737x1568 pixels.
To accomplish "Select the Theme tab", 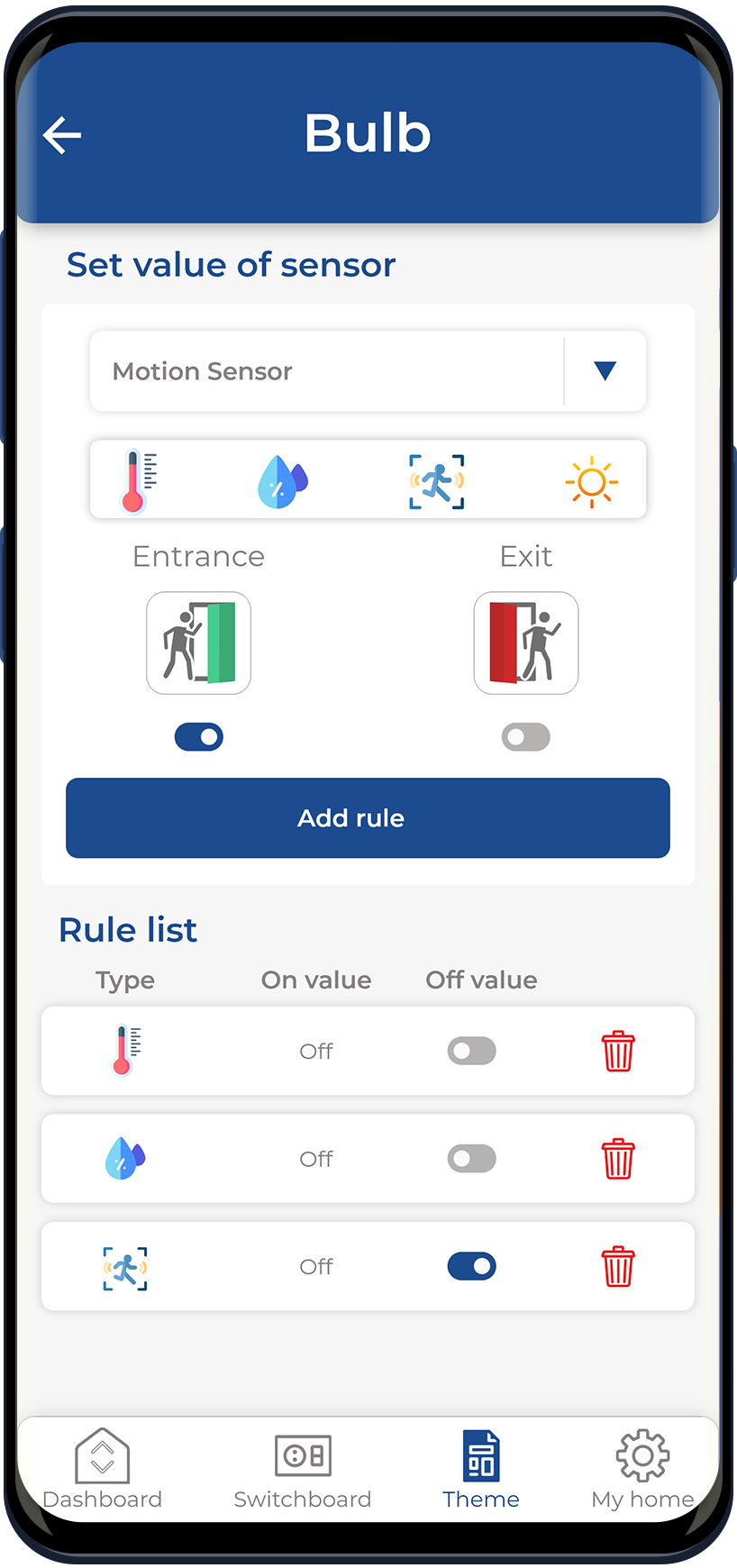I will point(481,1469).
